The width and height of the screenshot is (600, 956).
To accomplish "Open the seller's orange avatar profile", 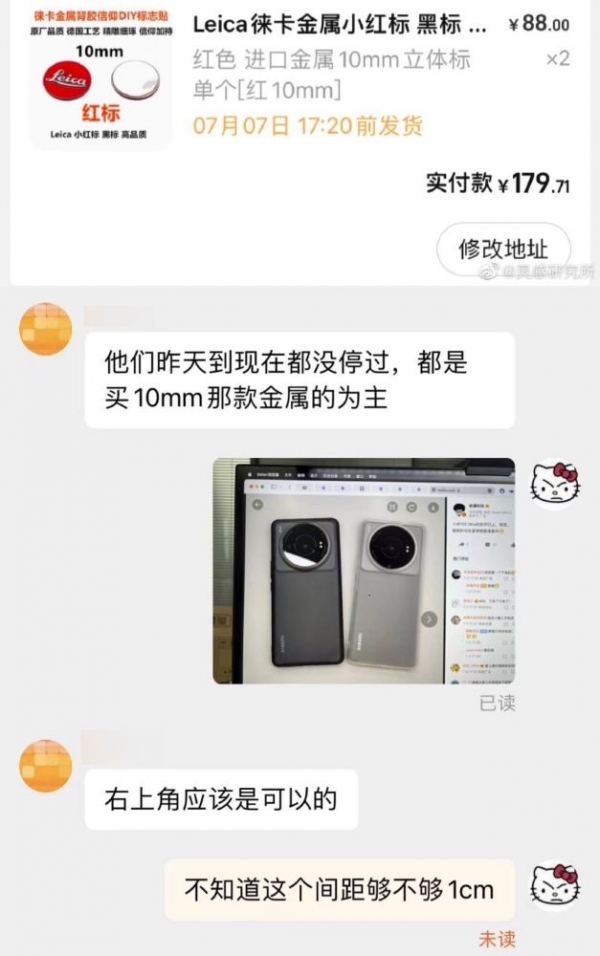I will click(46, 328).
